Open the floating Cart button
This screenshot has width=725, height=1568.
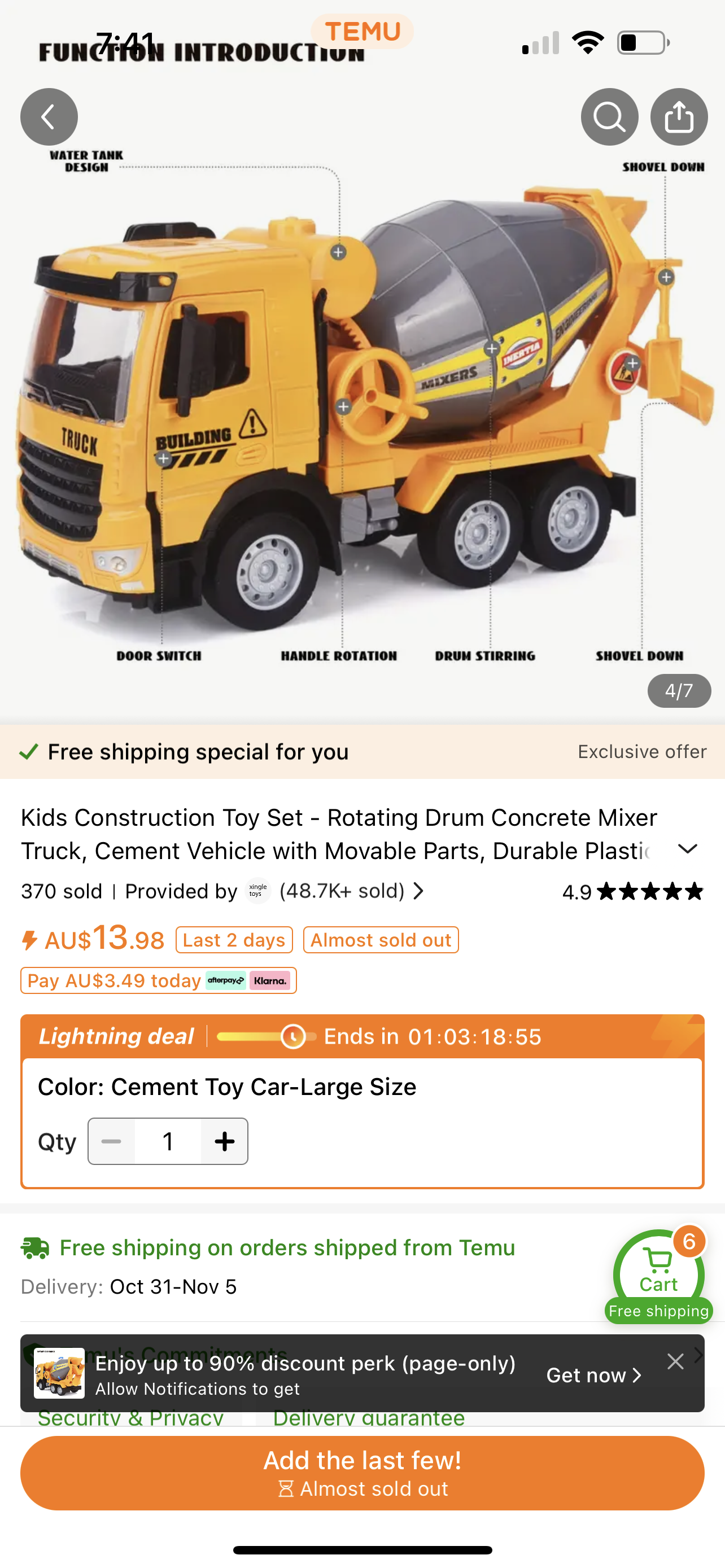coord(658,1274)
